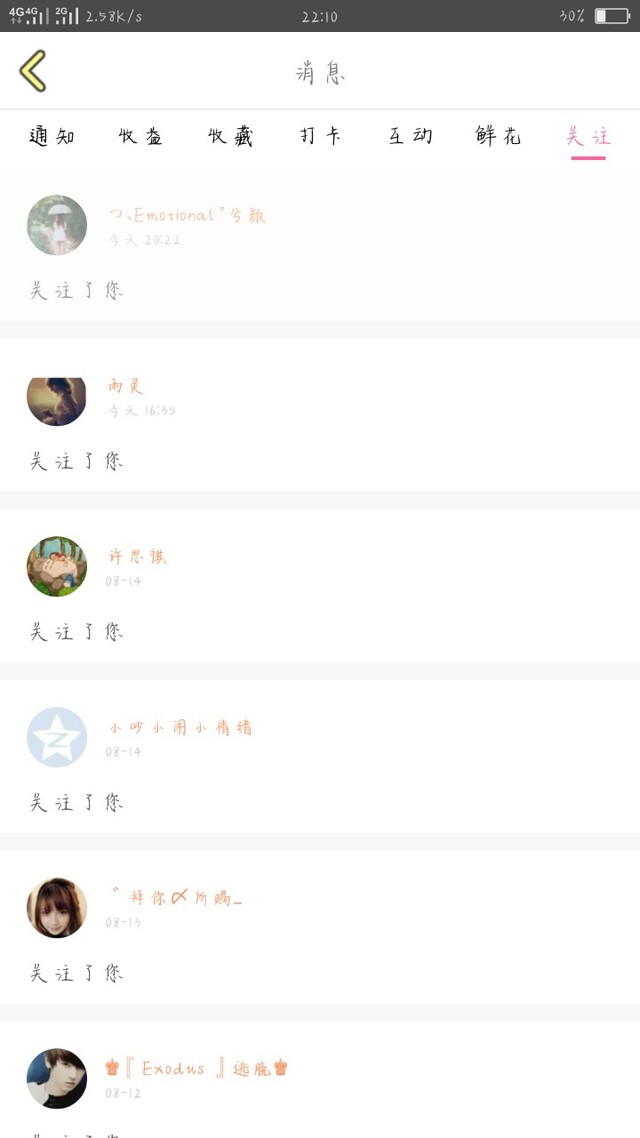
Task: Open the 收藏 tab
Action: 231,137
